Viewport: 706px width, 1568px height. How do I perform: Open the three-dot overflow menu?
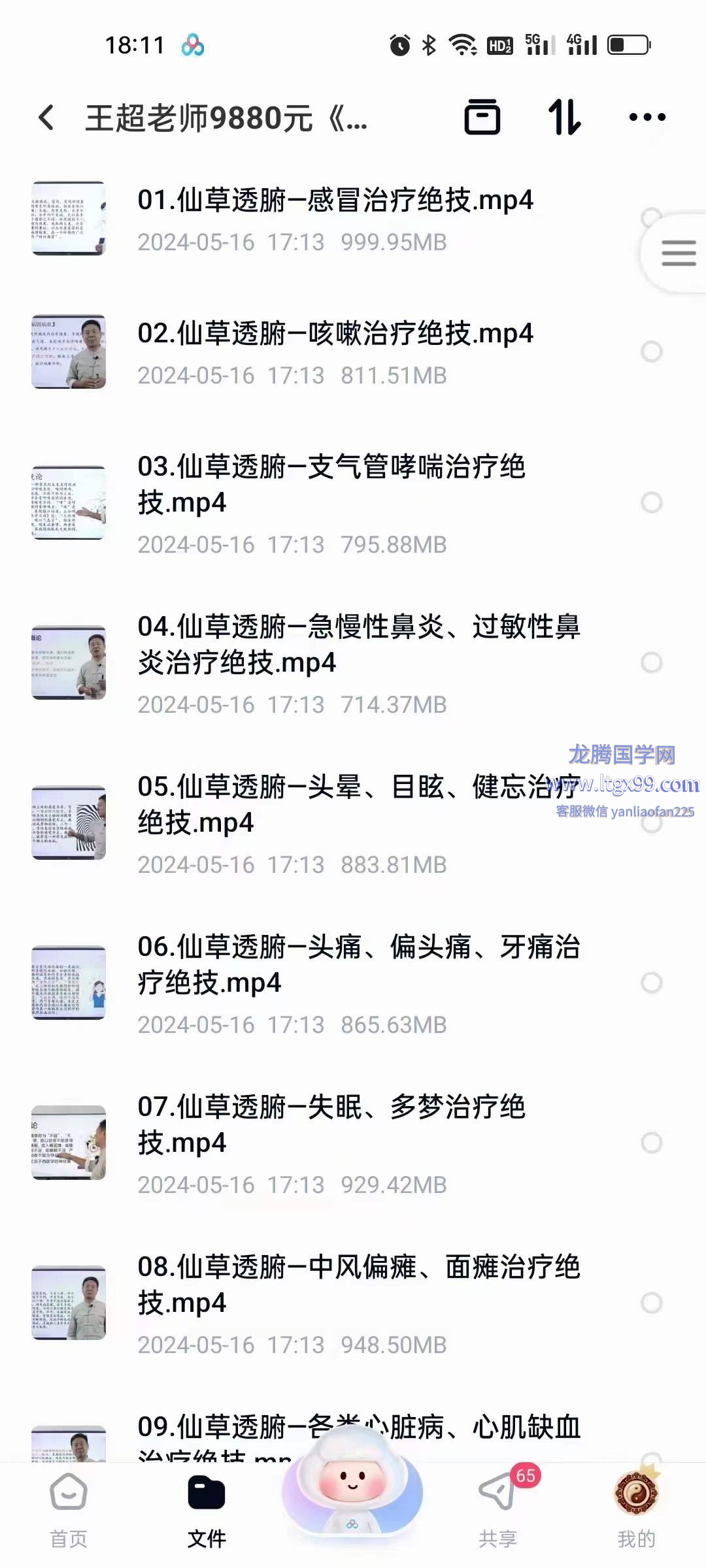(647, 118)
